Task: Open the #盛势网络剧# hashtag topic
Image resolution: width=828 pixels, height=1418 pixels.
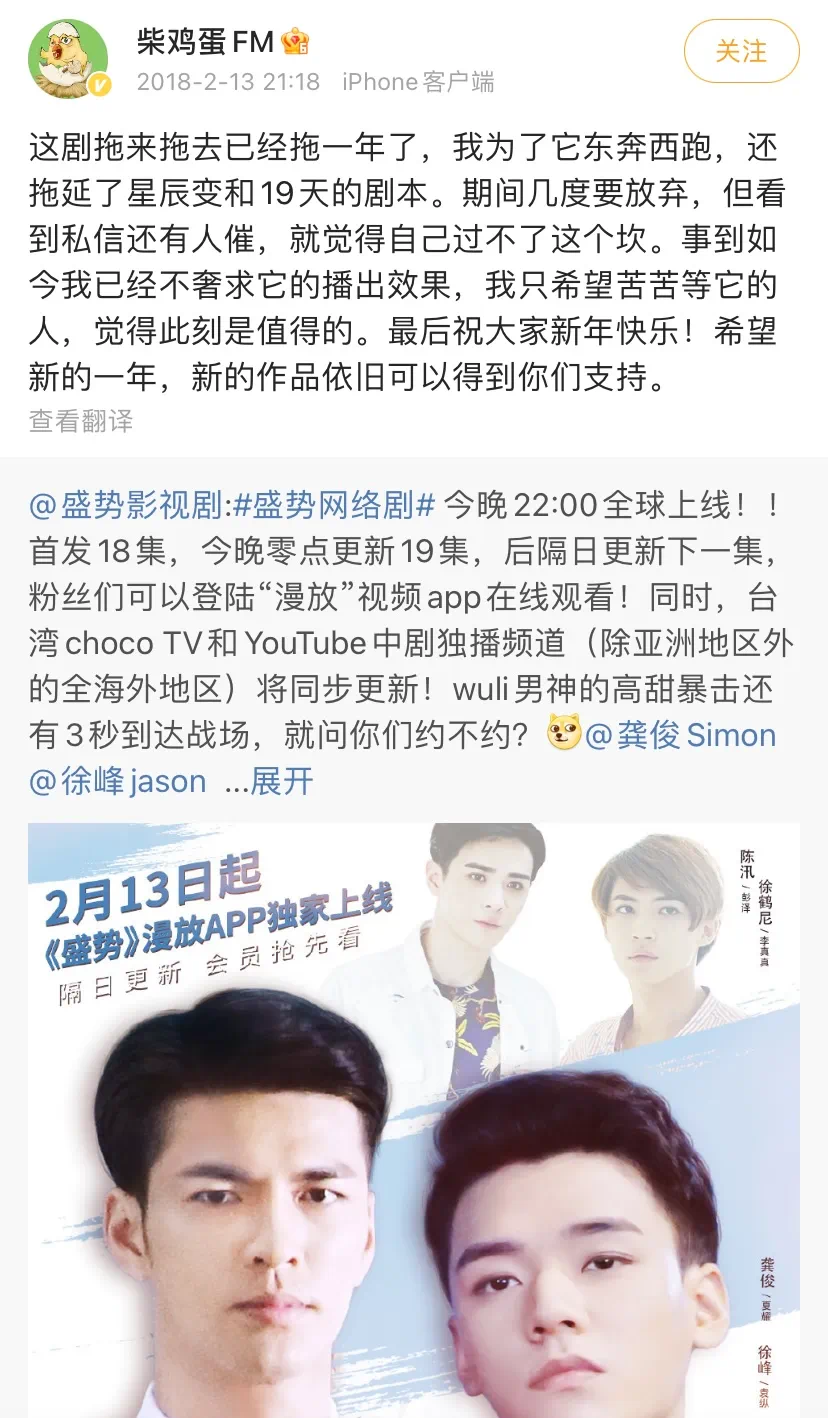Action: (333, 506)
